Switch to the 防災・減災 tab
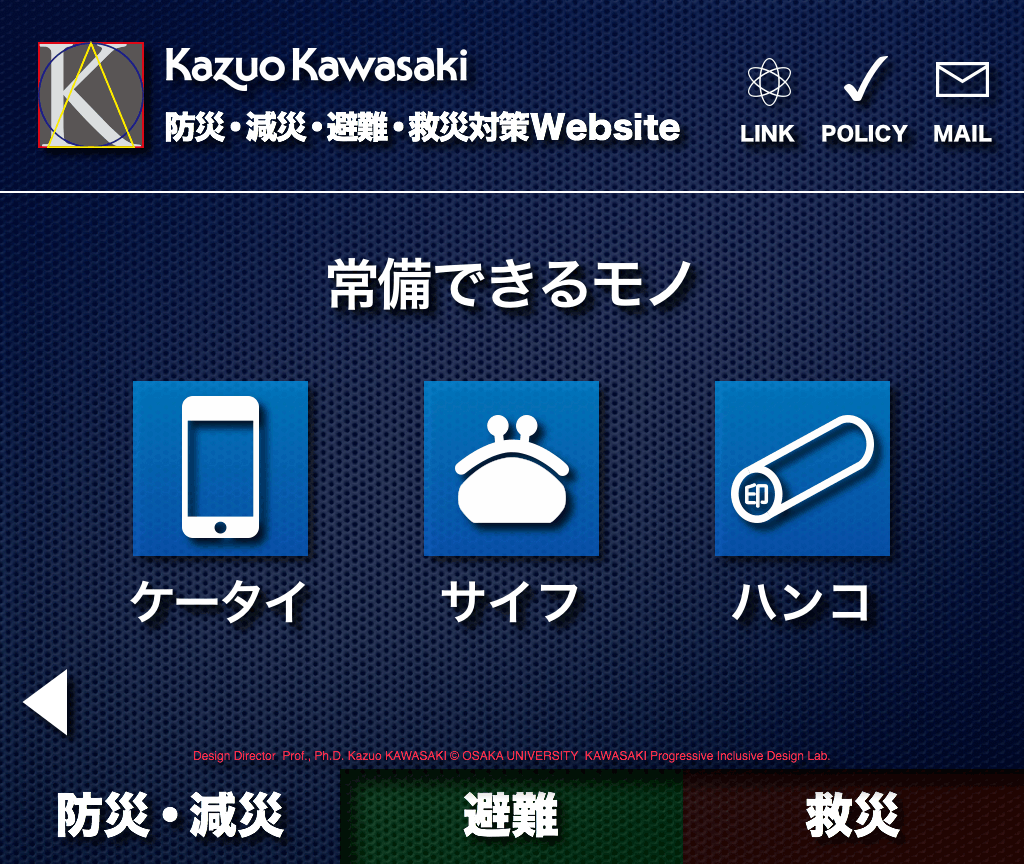The width and height of the screenshot is (1024, 864). [170, 816]
